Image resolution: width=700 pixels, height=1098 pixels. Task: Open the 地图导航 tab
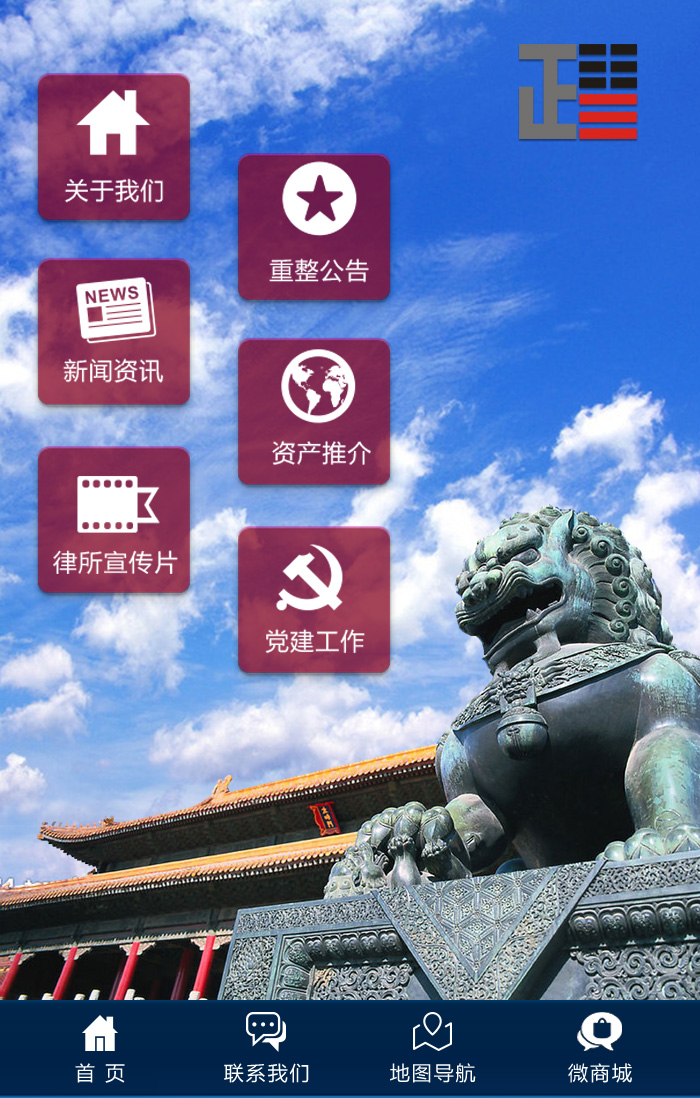pos(432,1050)
